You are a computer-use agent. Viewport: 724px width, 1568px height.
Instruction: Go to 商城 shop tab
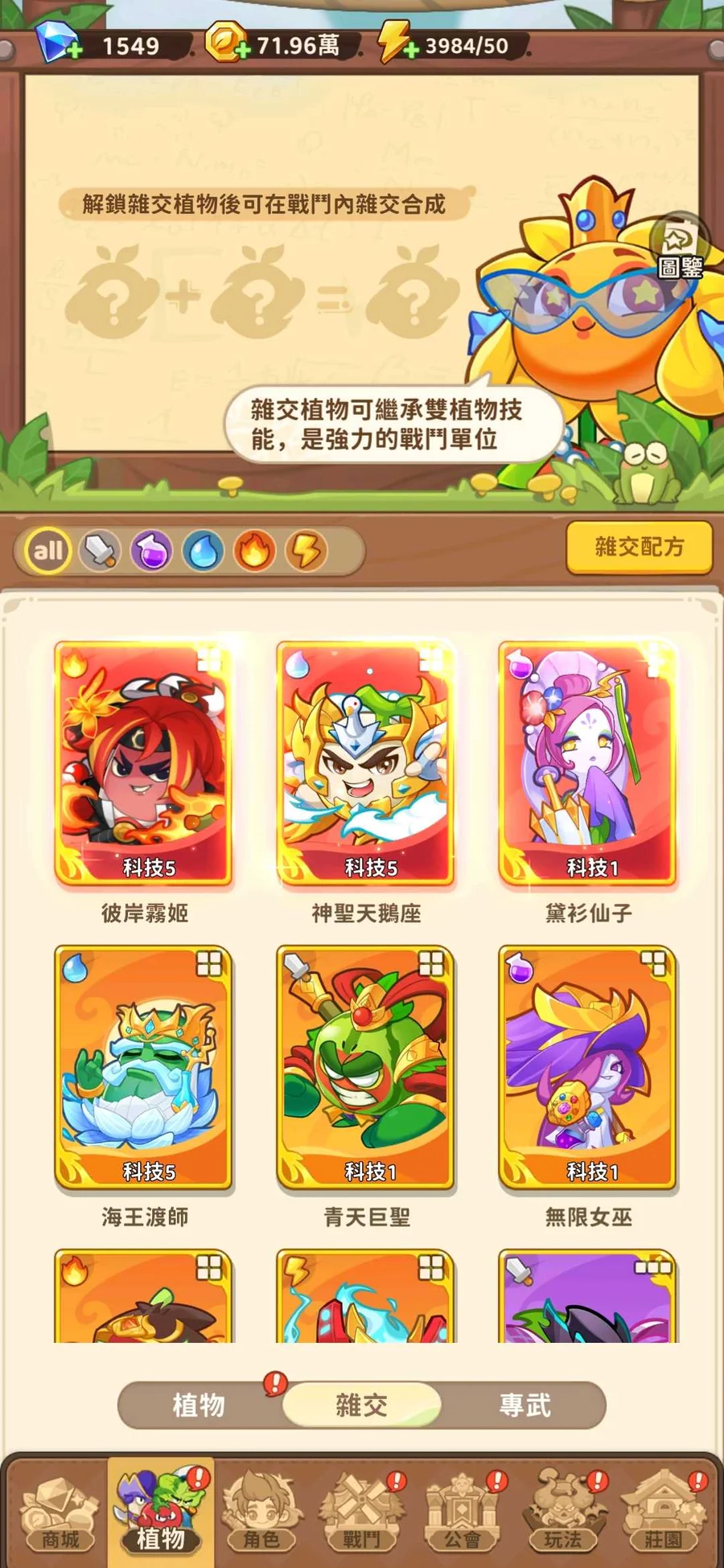tap(60, 1512)
